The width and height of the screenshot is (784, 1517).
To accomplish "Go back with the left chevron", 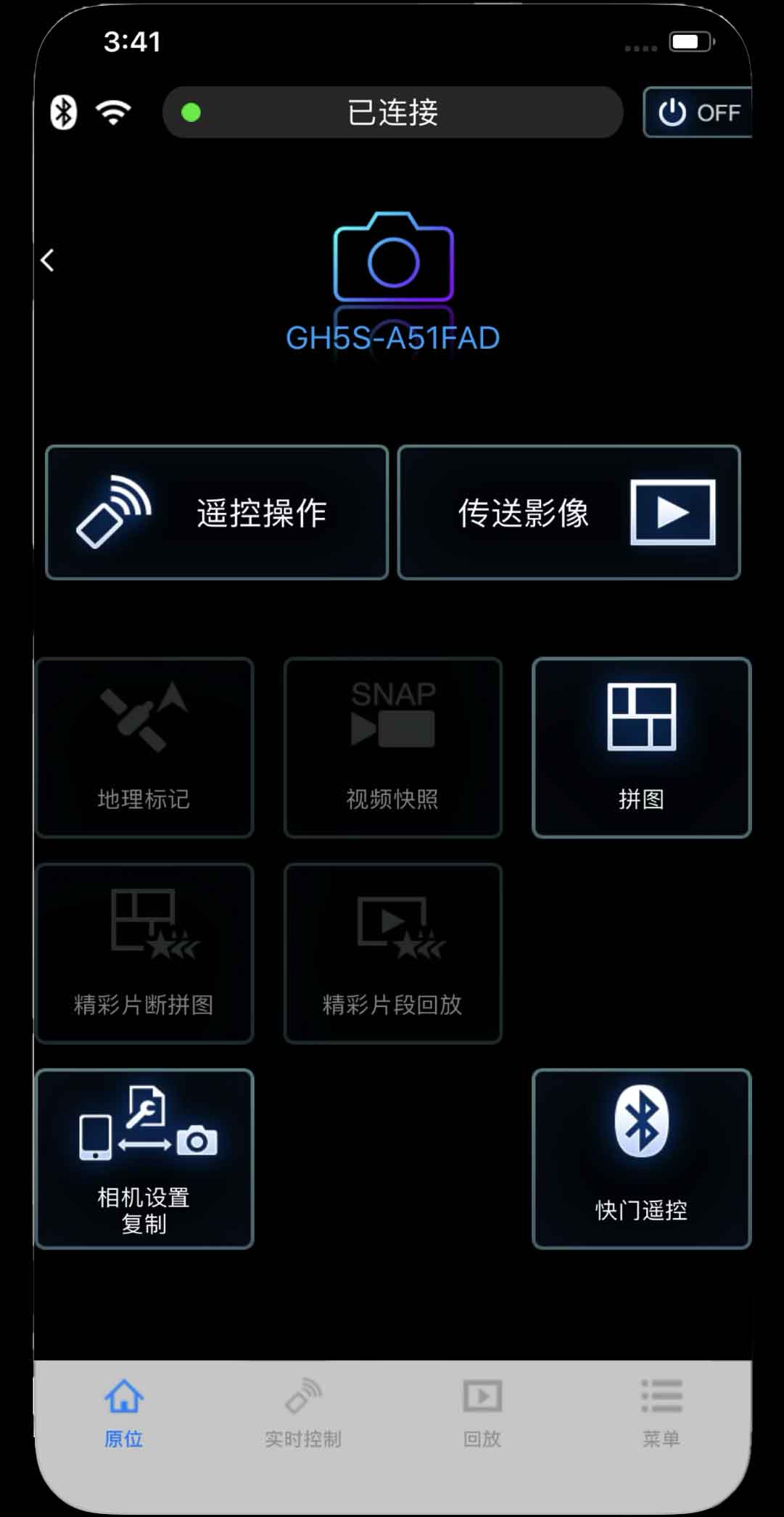I will pyautogui.click(x=48, y=260).
